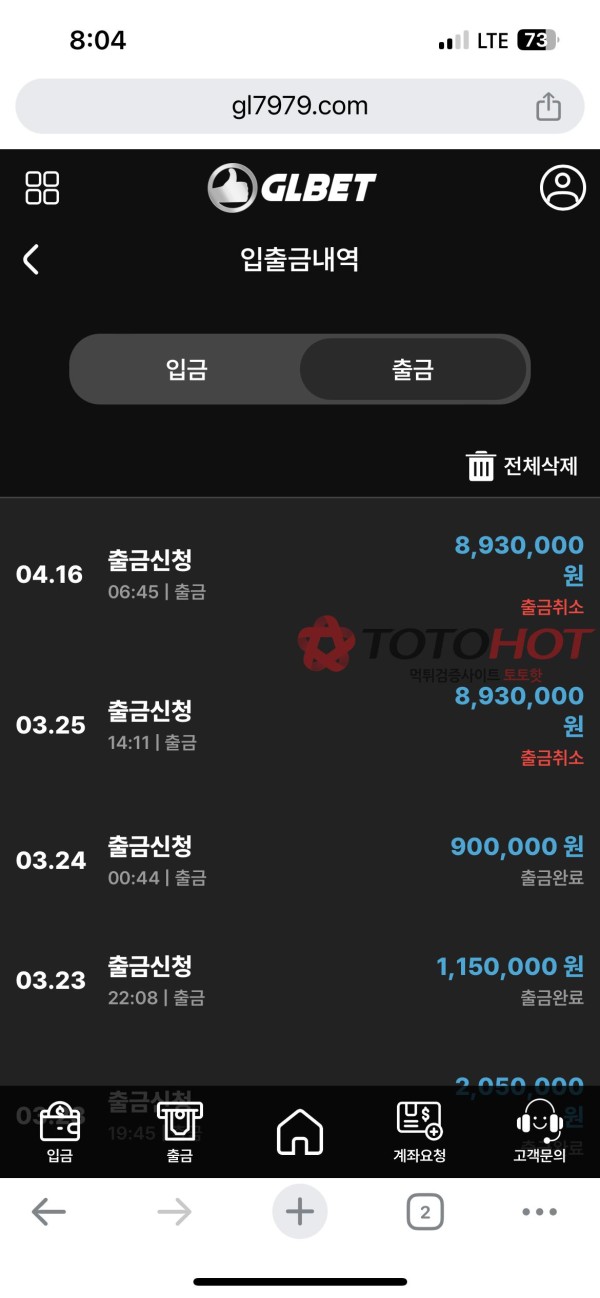Go back from 입출금내역 page

[x=31, y=260]
